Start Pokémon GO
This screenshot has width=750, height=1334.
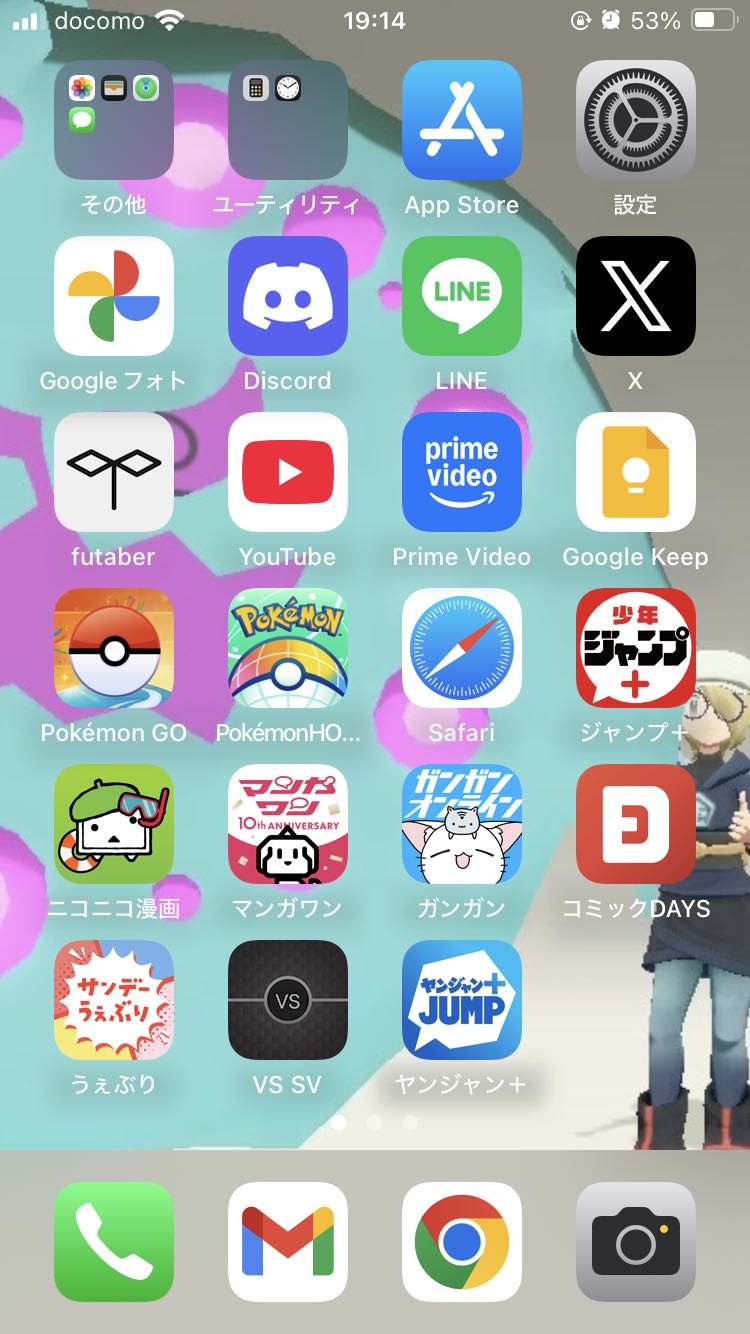click(114, 648)
